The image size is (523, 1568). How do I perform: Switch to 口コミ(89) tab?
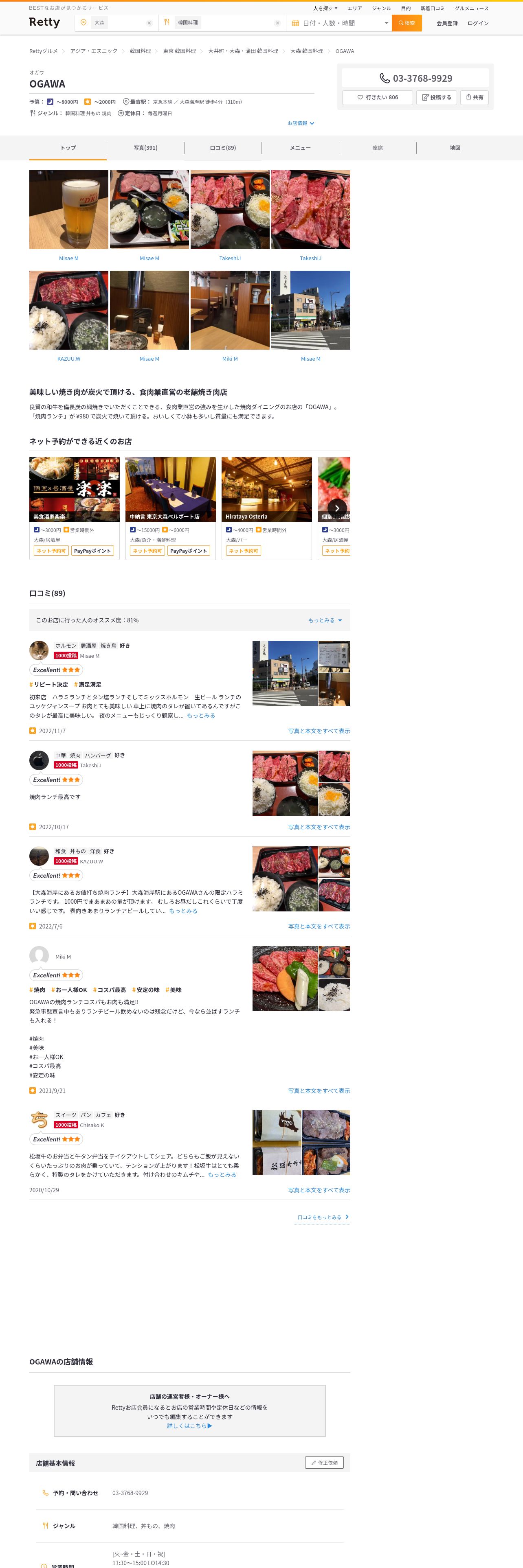pos(223,148)
